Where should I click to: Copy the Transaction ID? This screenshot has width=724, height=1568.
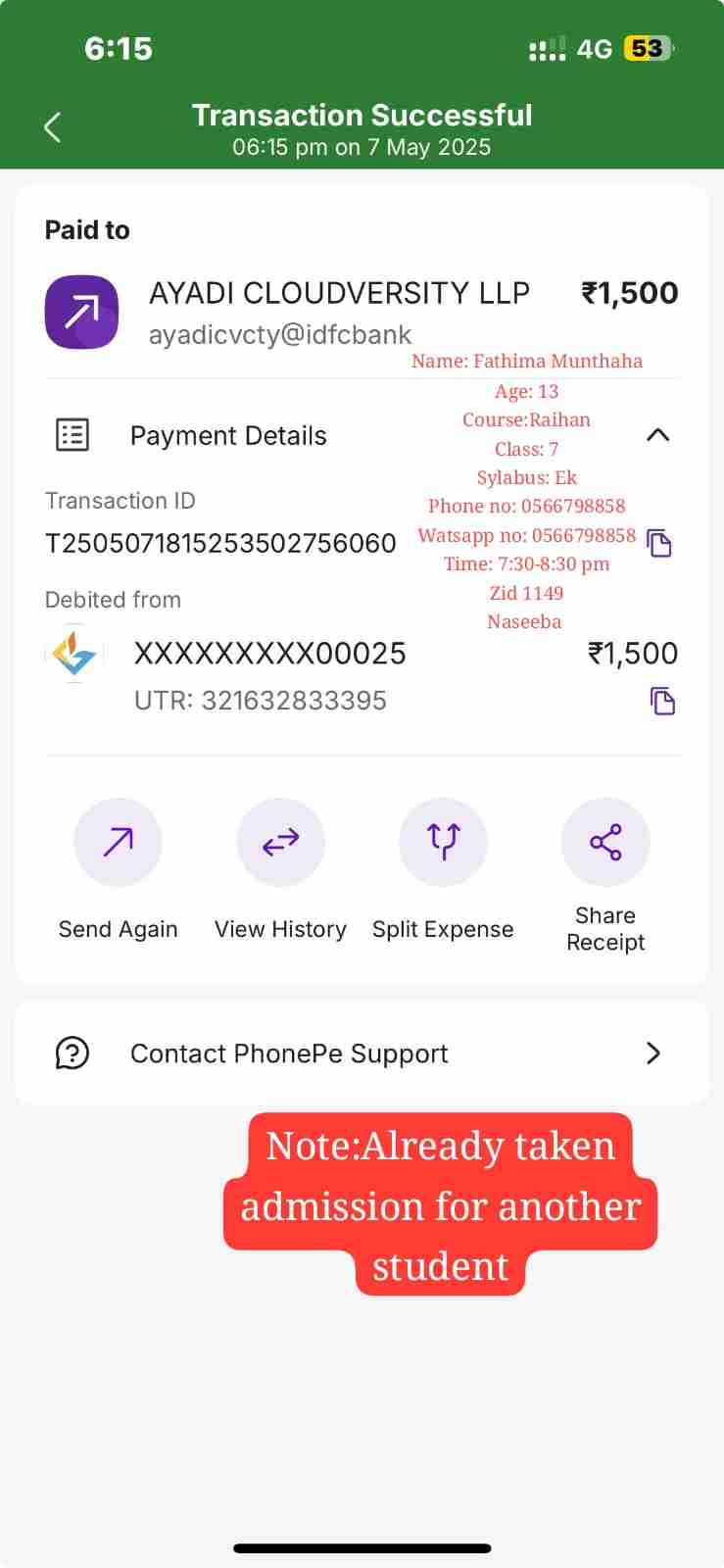coord(660,543)
